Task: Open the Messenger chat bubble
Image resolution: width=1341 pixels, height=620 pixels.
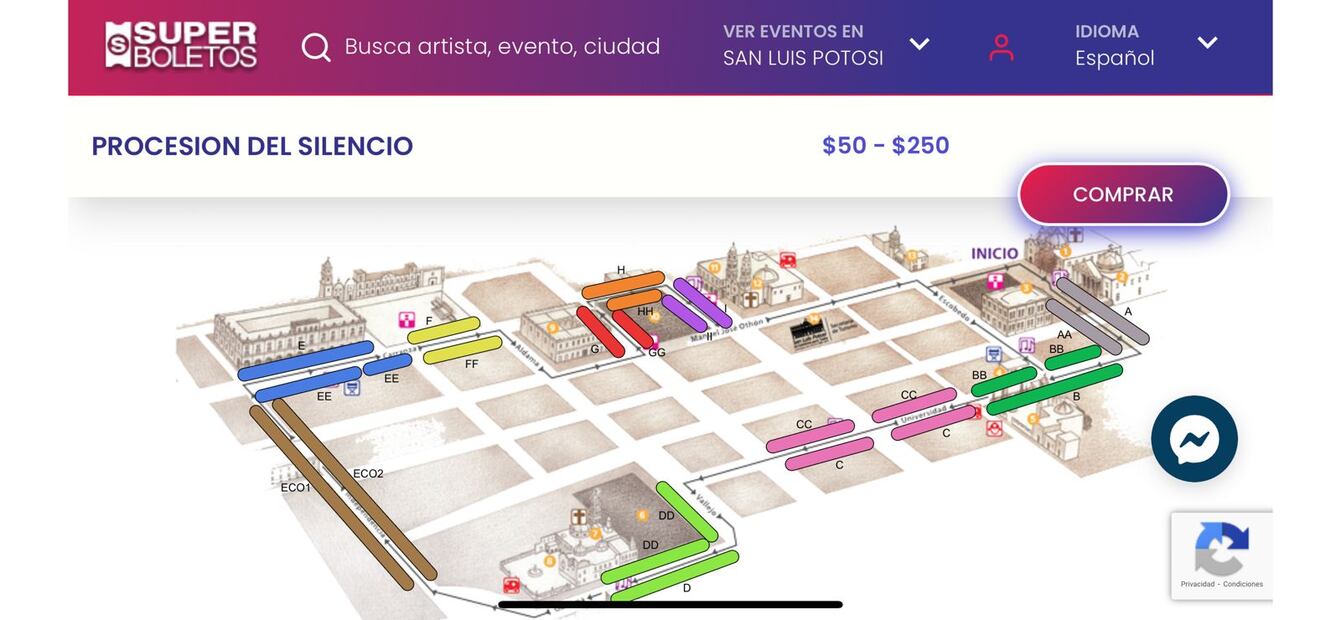Action: [x=1194, y=439]
